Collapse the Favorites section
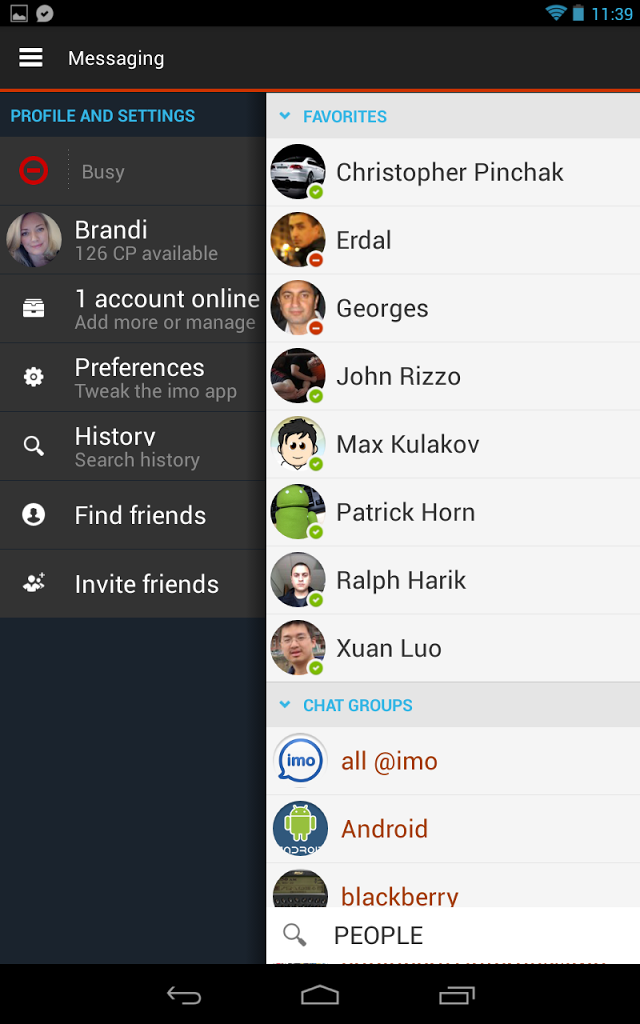Image resolution: width=640 pixels, height=1024 pixels. pyautogui.click(x=285, y=117)
